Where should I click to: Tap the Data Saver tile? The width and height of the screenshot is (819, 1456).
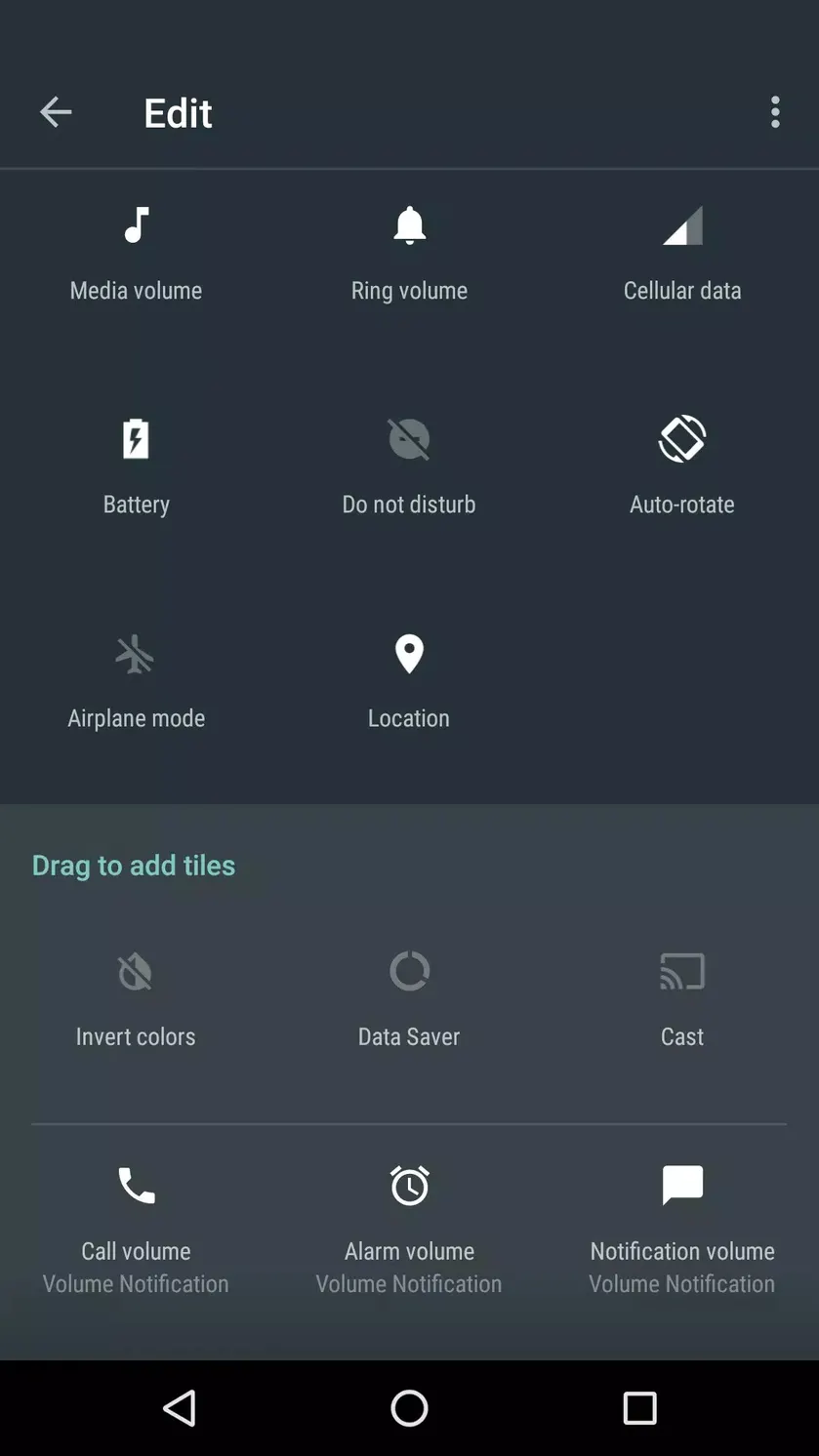click(x=409, y=1001)
